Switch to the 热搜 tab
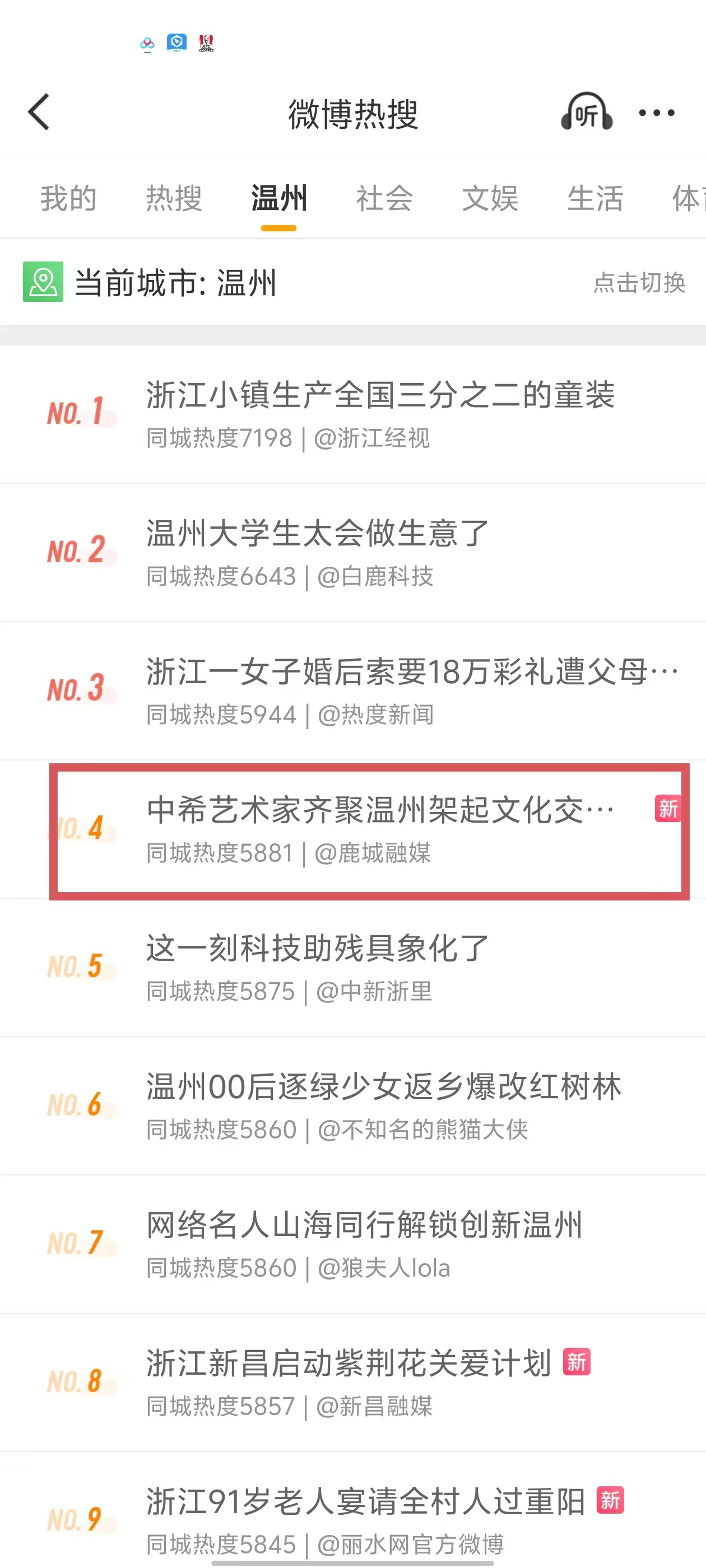This screenshot has height=1568, width=706. point(174,198)
